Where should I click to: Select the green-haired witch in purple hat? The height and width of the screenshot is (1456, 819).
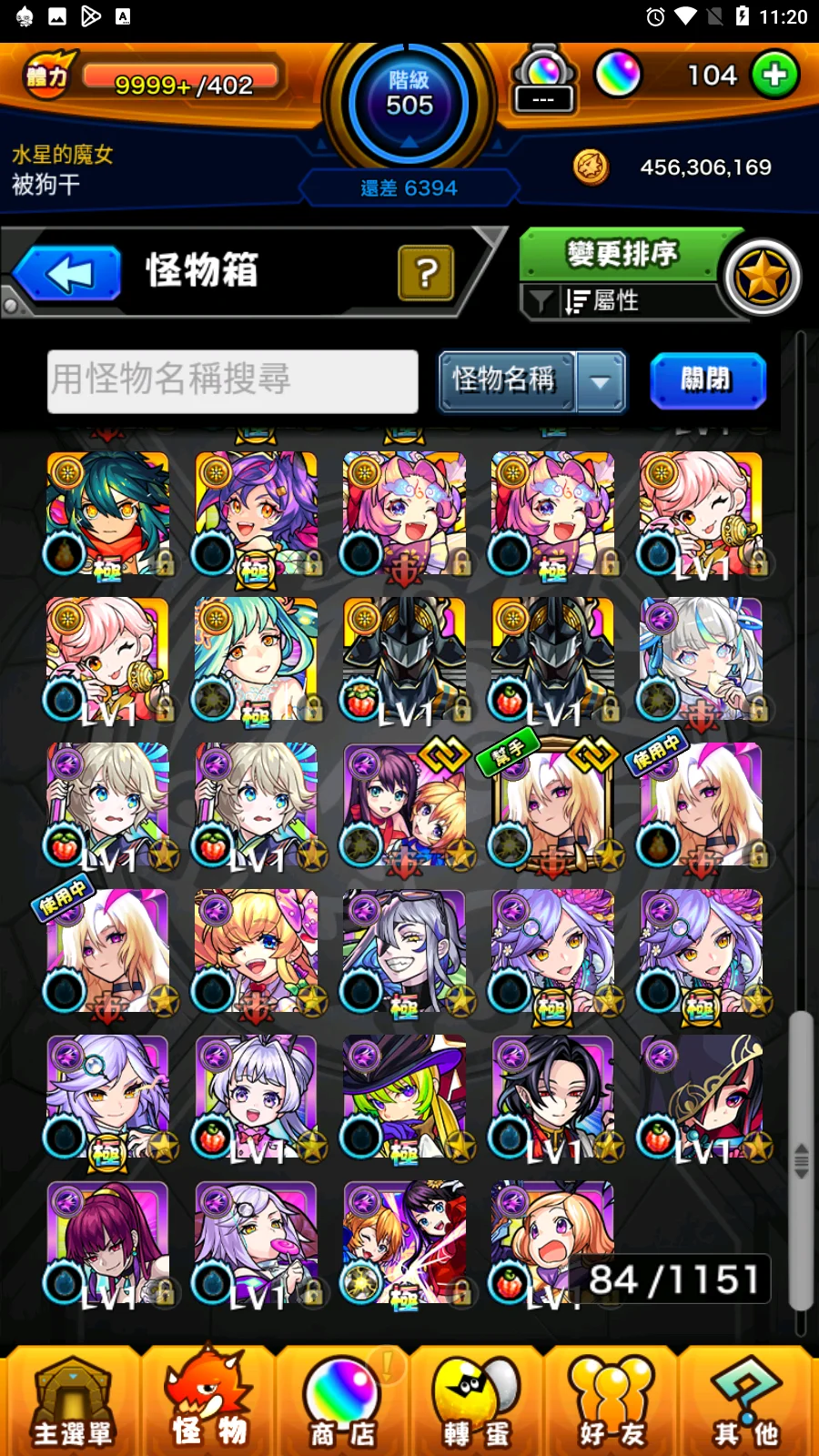(404, 1097)
